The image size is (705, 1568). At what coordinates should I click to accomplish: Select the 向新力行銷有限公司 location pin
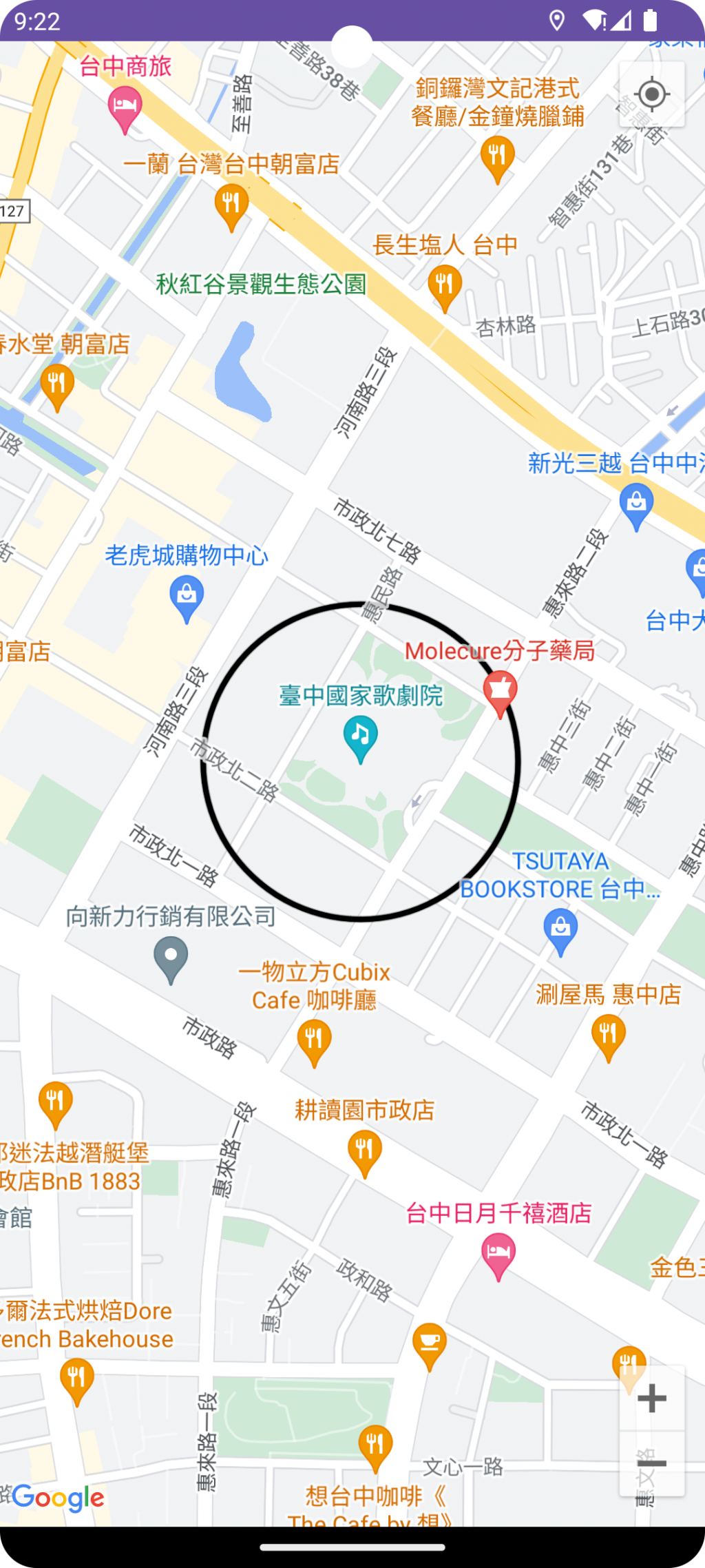[171, 958]
